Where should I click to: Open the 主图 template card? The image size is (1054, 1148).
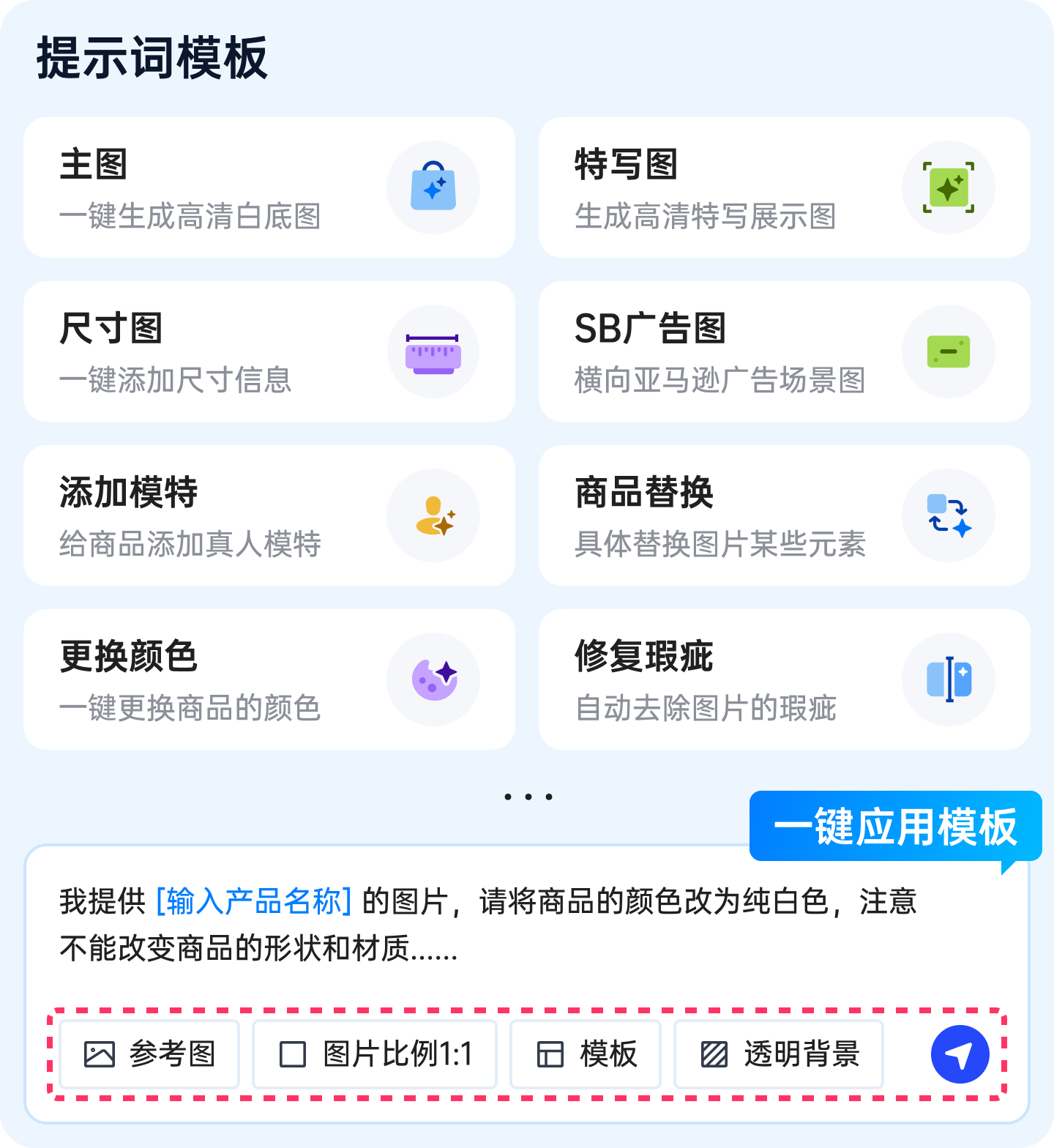point(269,188)
